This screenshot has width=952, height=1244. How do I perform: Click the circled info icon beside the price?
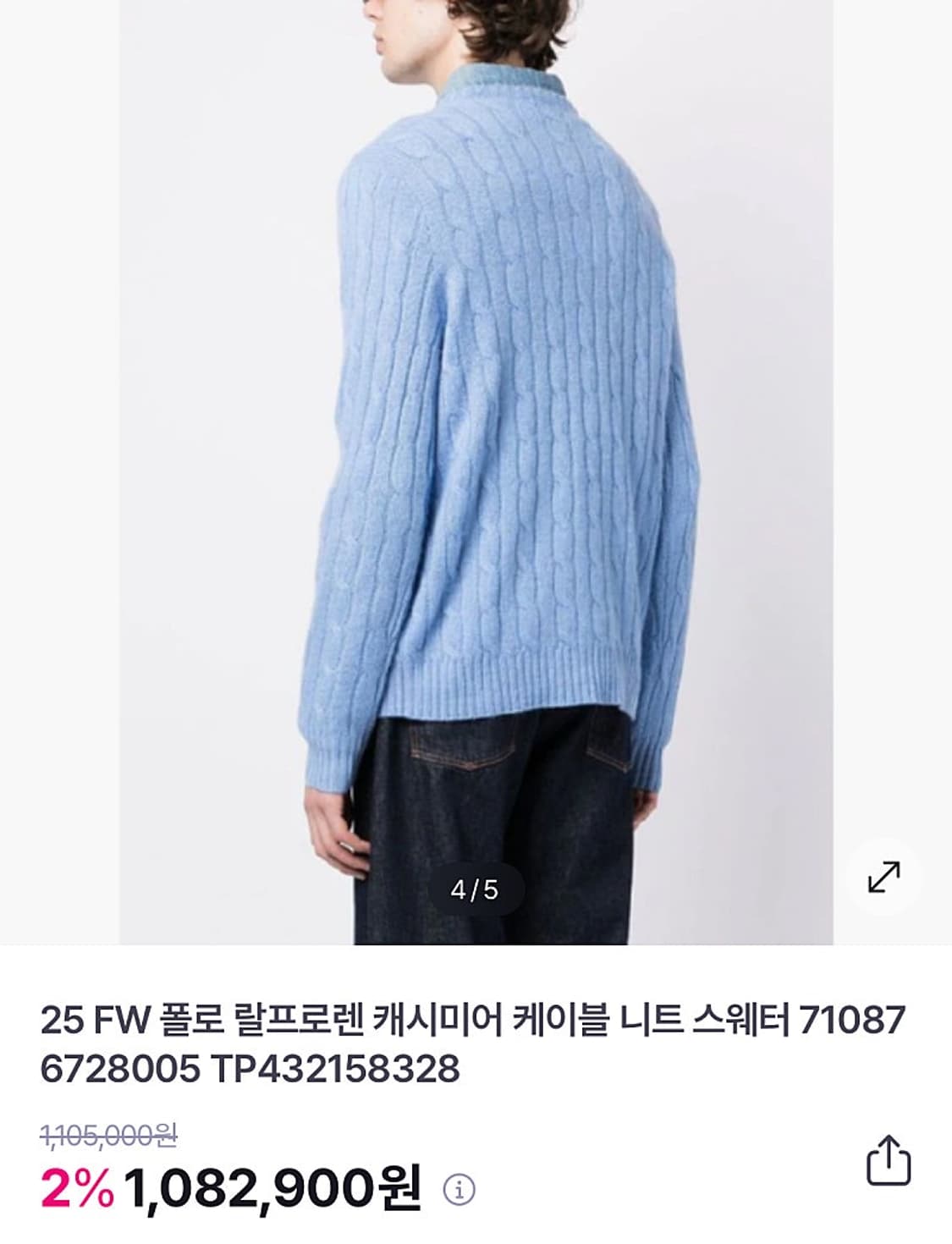click(x=458, y=1190)
